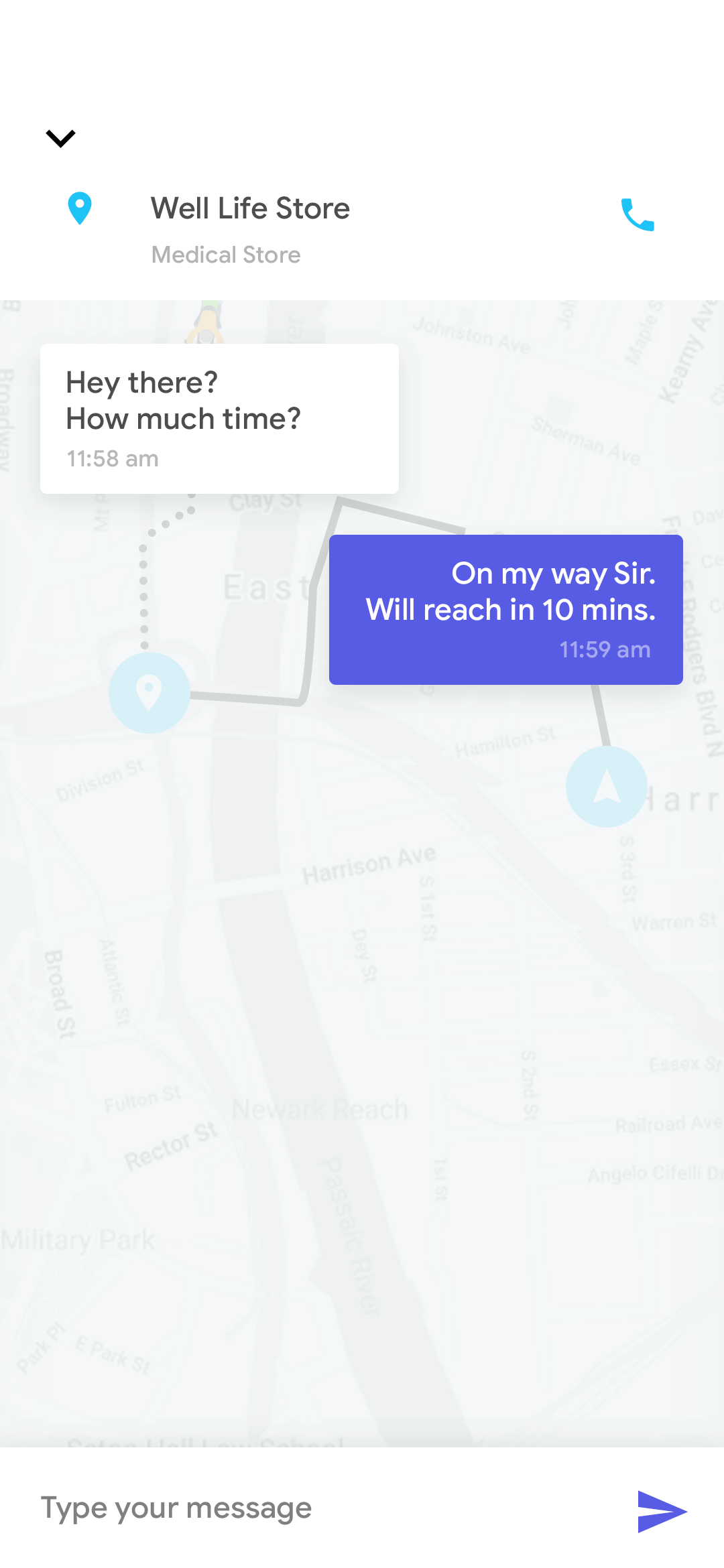Select the Well Life Store title

(251, 208)
